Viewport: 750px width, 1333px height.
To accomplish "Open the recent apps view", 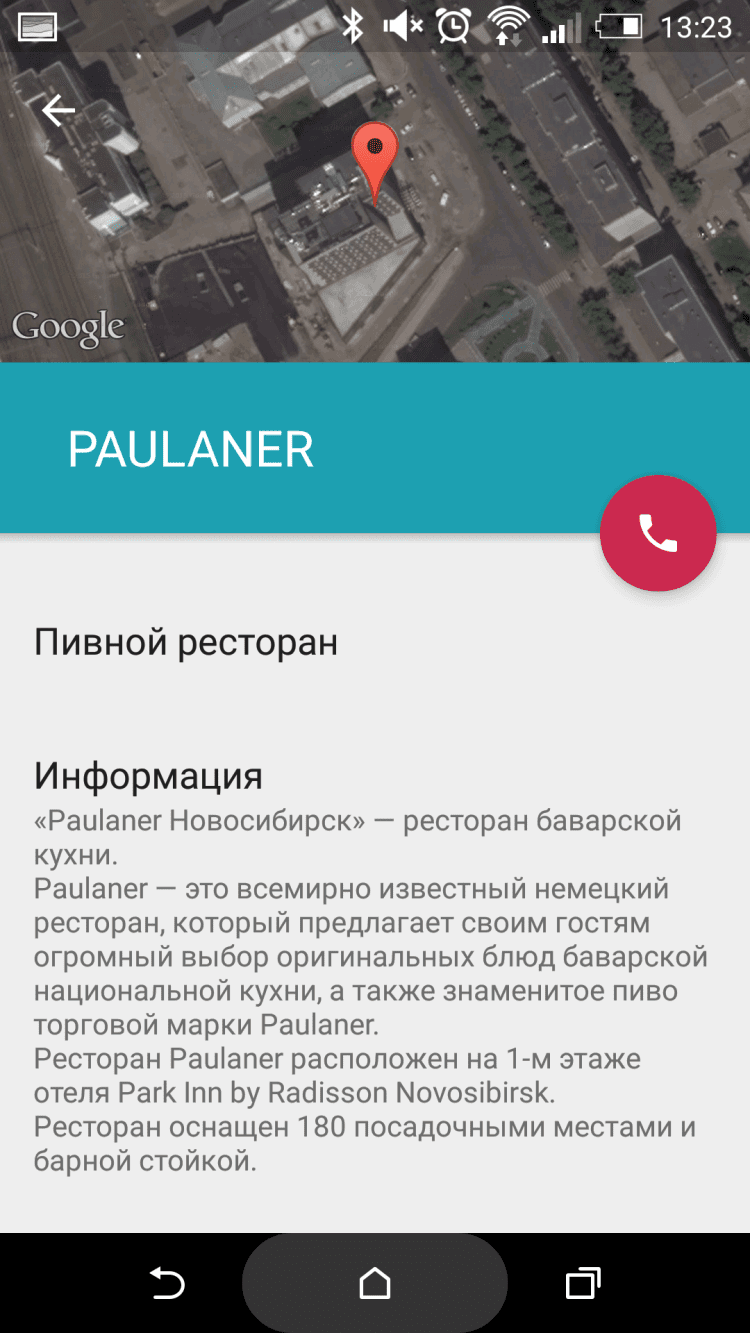I will click(582, 1282).
